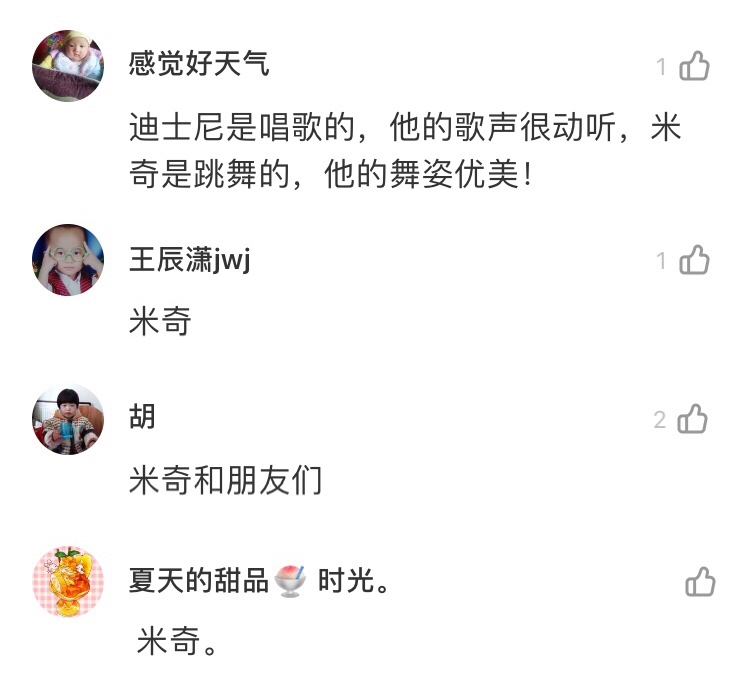Open 夏天的甜品时光's avatar
Screen dimensions: 750x677
[x=68, y=582]
